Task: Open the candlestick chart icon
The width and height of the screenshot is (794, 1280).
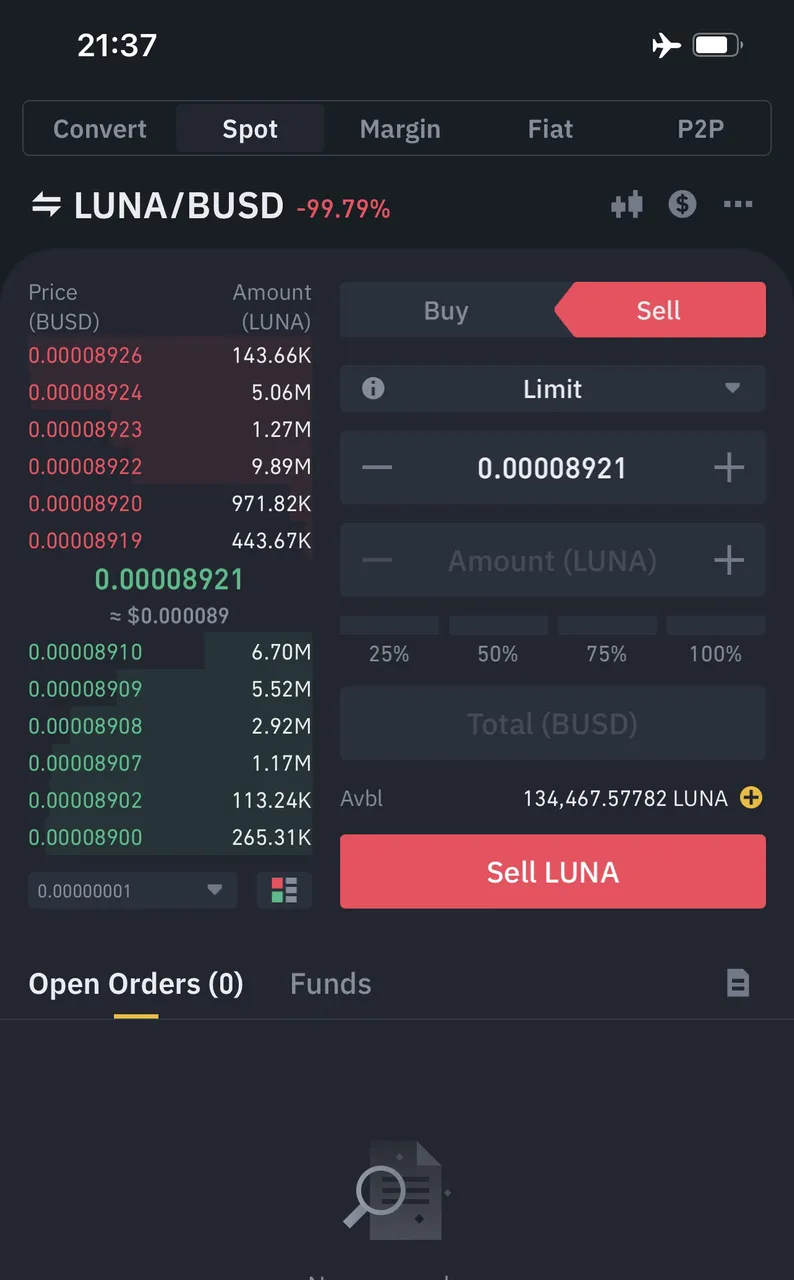Action: [x=627, y=205]
